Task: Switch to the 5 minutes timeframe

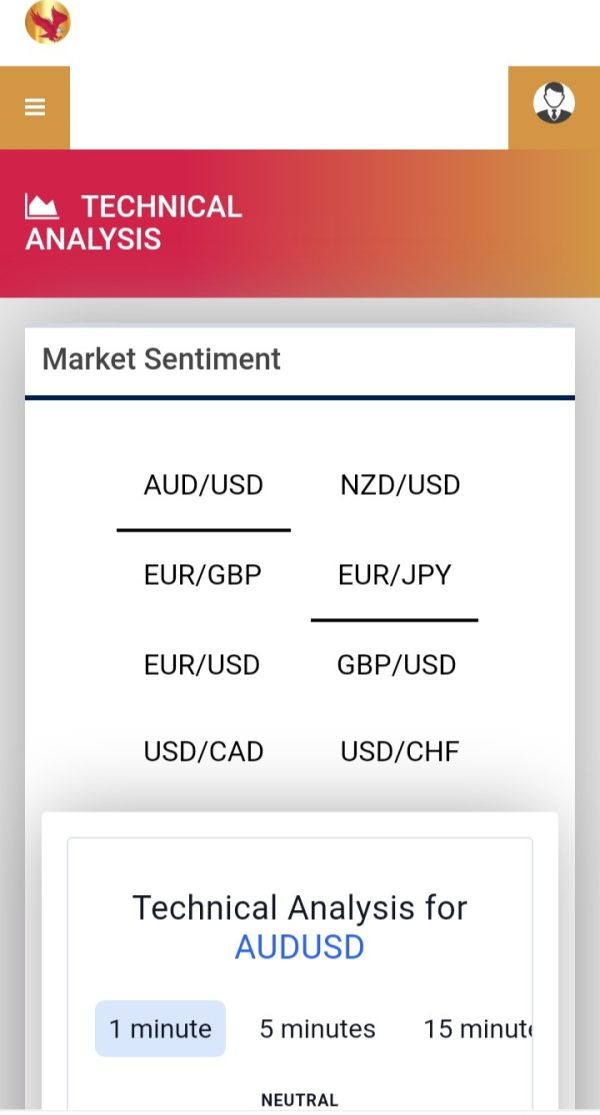Action: 317,1028
